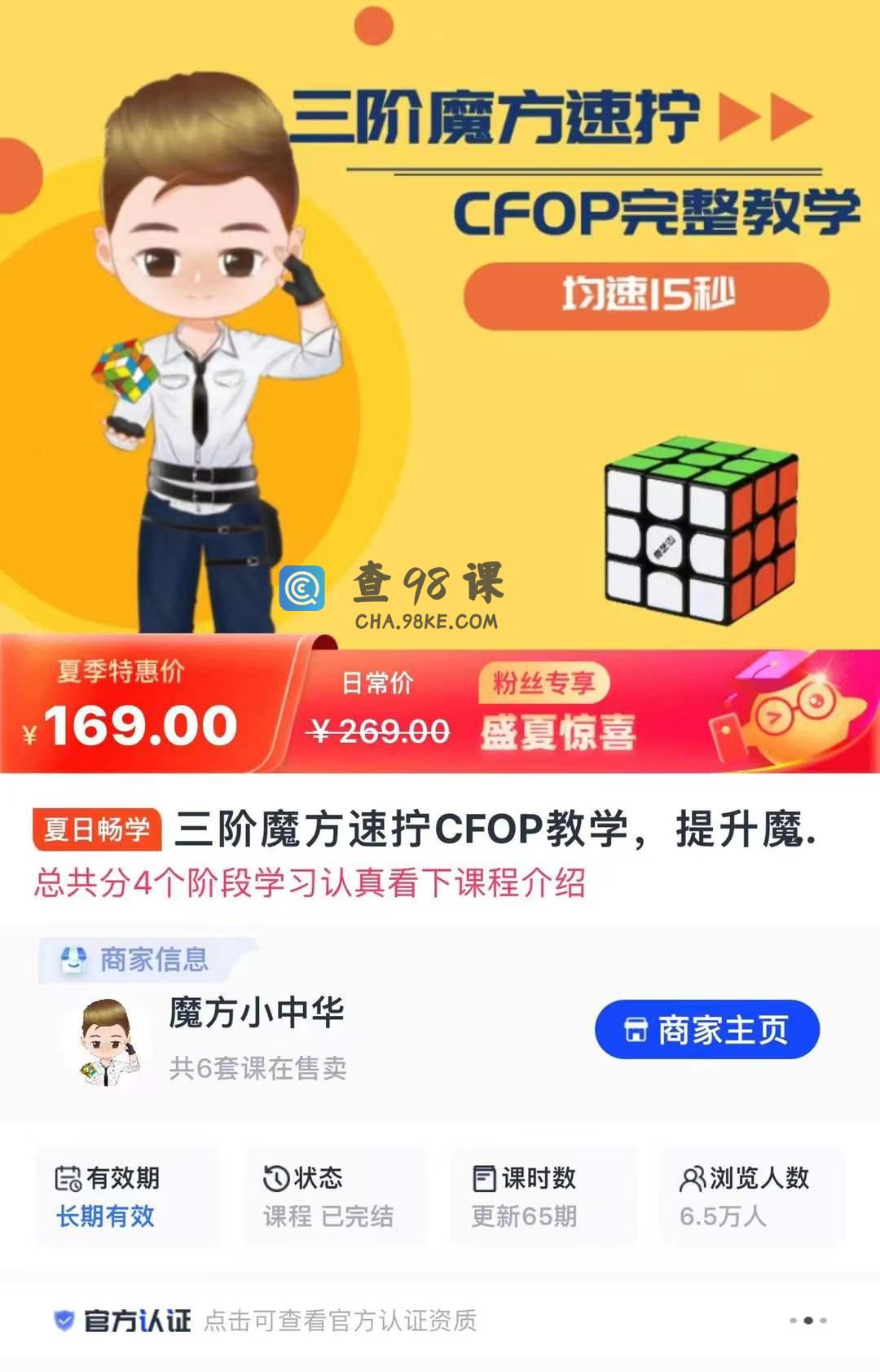880x1372 pixels.
Task: Open the CFOP course cover image
Action: tap(440, 326)
